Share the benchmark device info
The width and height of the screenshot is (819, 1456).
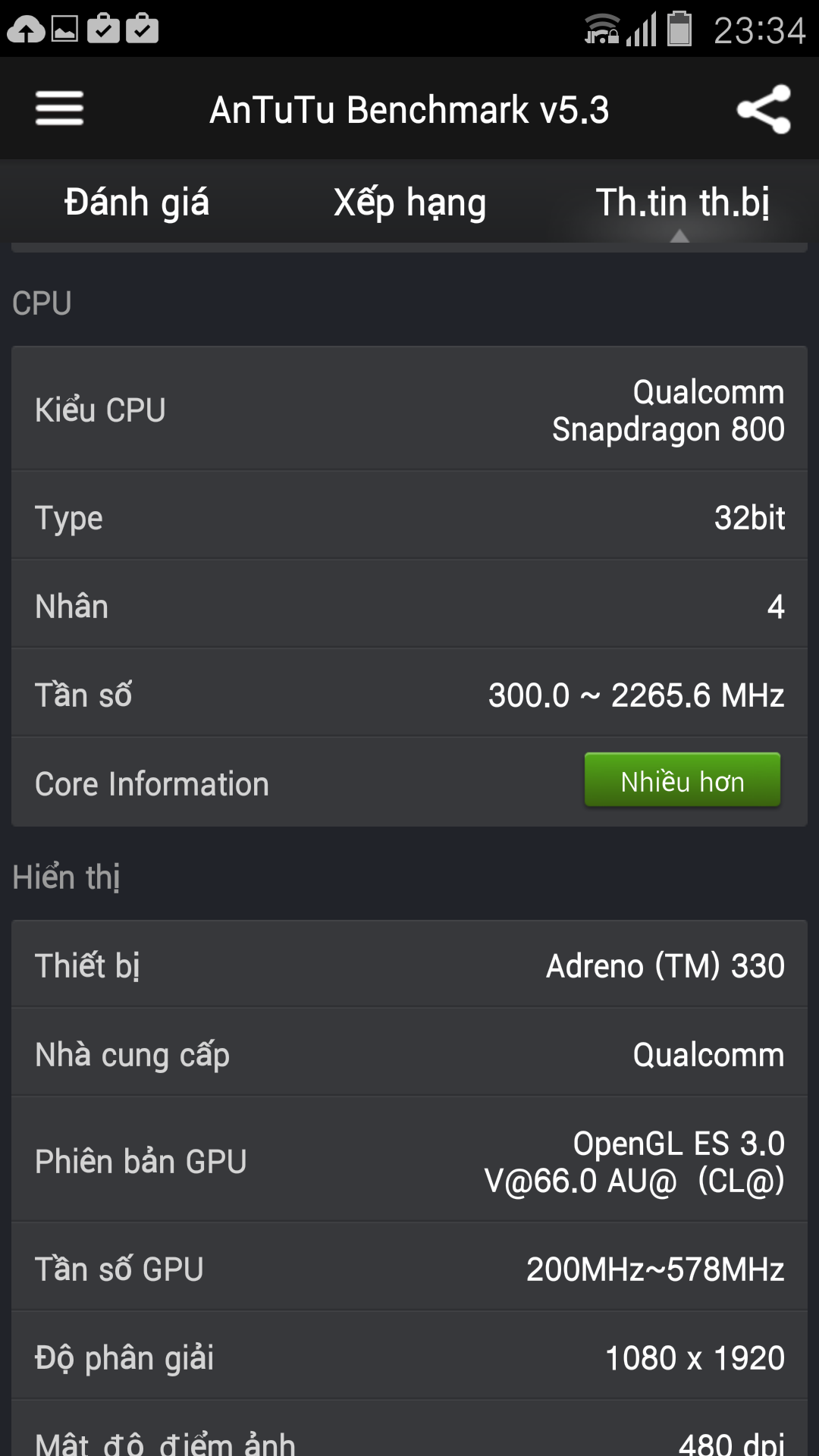tap(764, 109)
